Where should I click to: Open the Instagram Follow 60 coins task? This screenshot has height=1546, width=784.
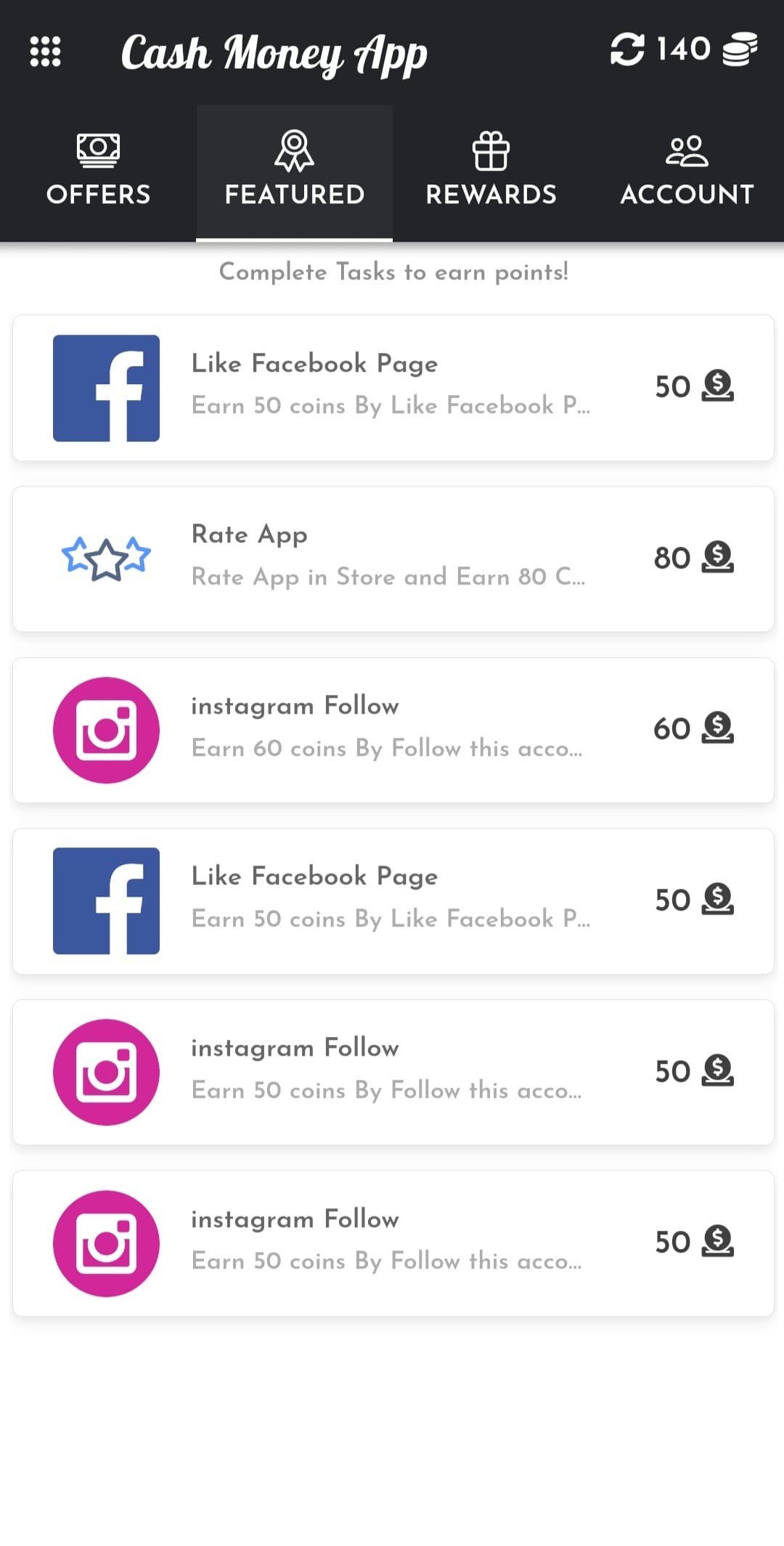point(393,730)
